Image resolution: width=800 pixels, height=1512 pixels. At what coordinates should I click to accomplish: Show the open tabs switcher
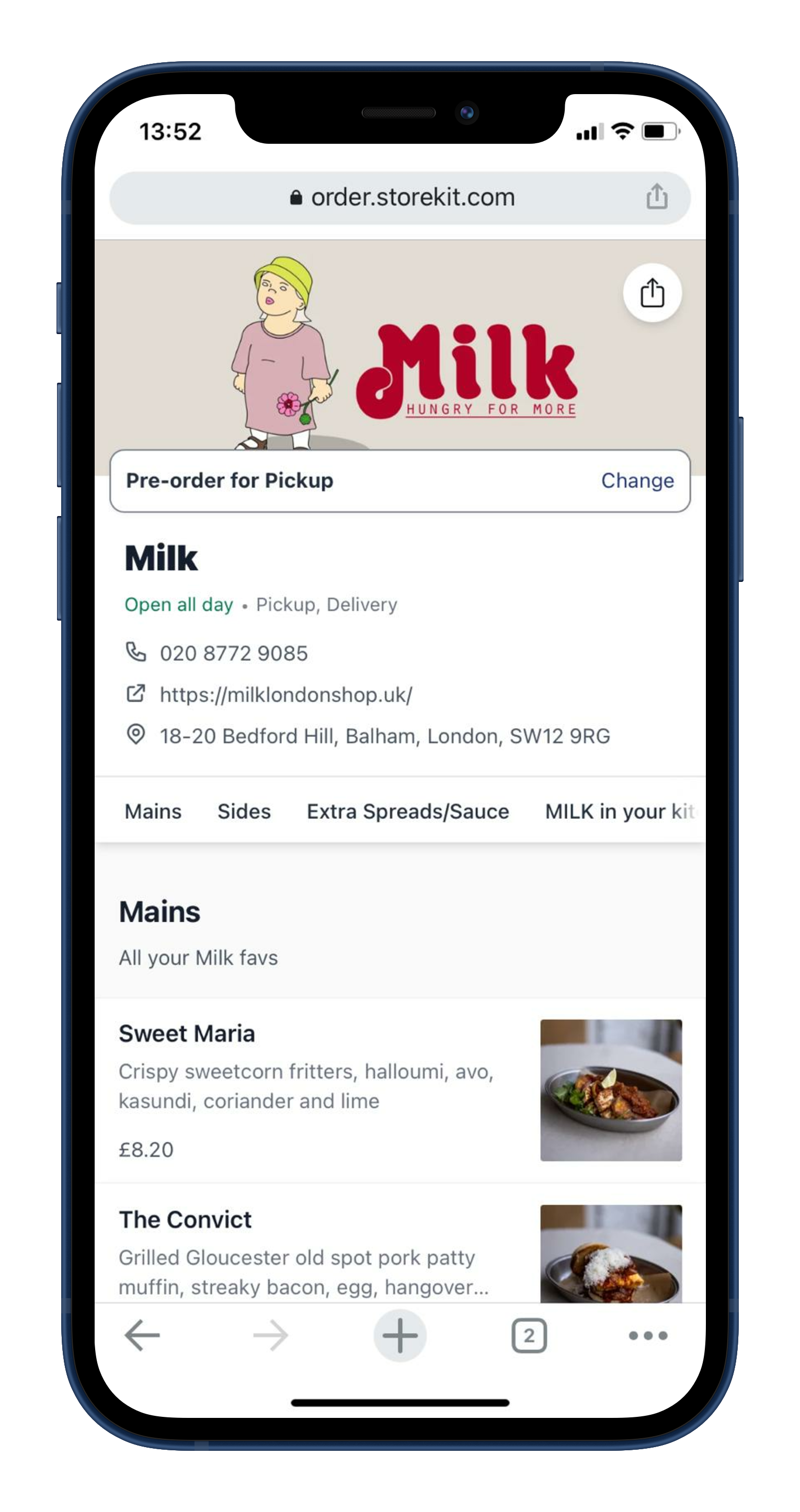tap(529, 1336)
